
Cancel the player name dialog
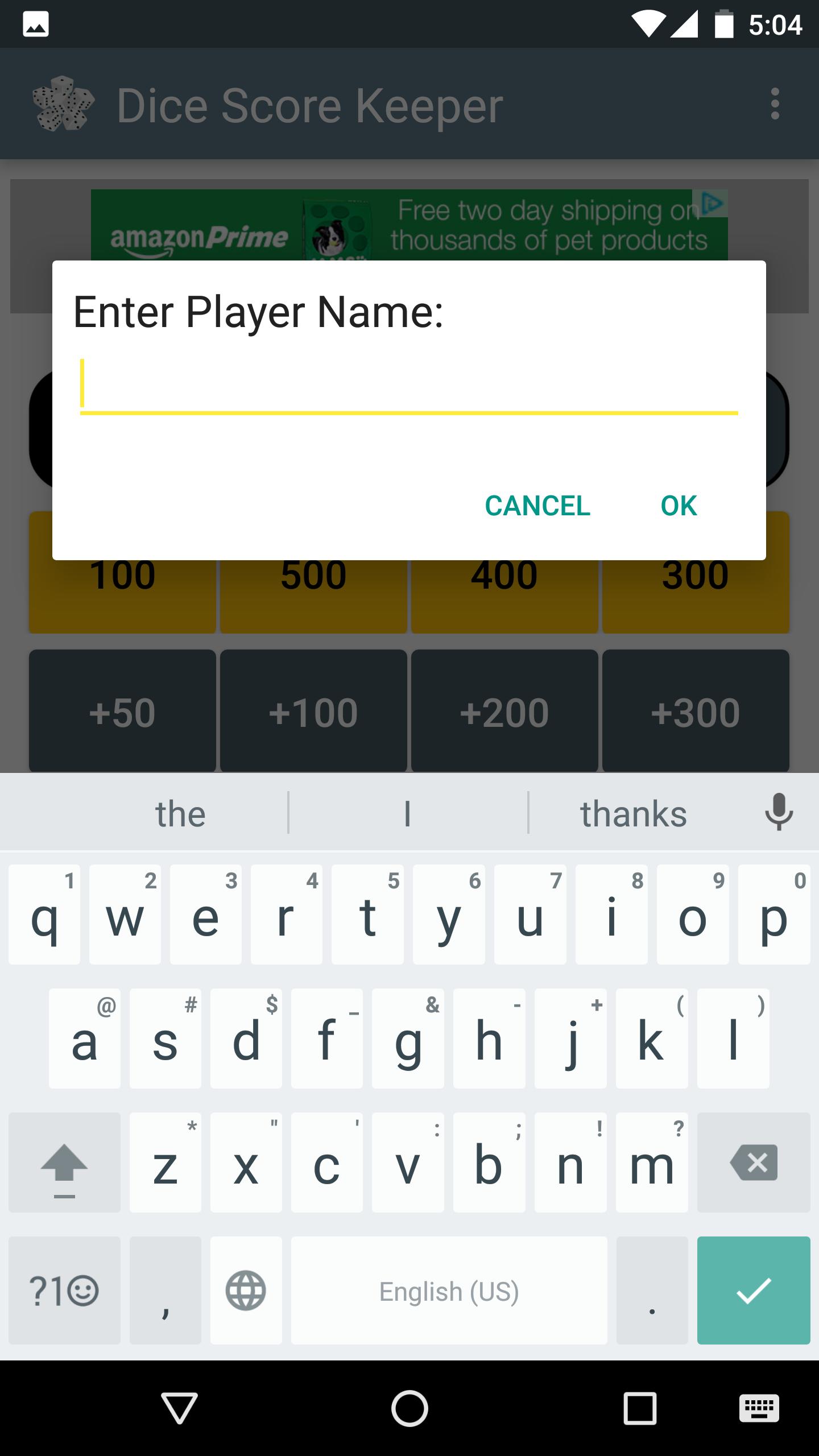click(x=537, y=506)
